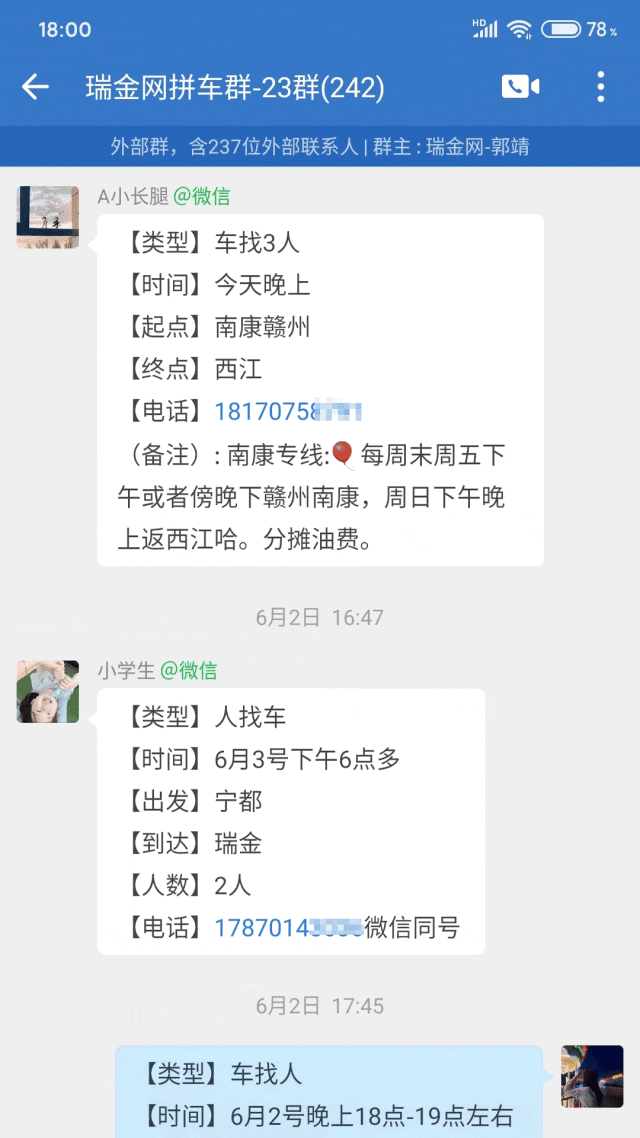Dial the phone number in 小学生's message
Screen dimensions: 640x1138
(x=288, y=927)
